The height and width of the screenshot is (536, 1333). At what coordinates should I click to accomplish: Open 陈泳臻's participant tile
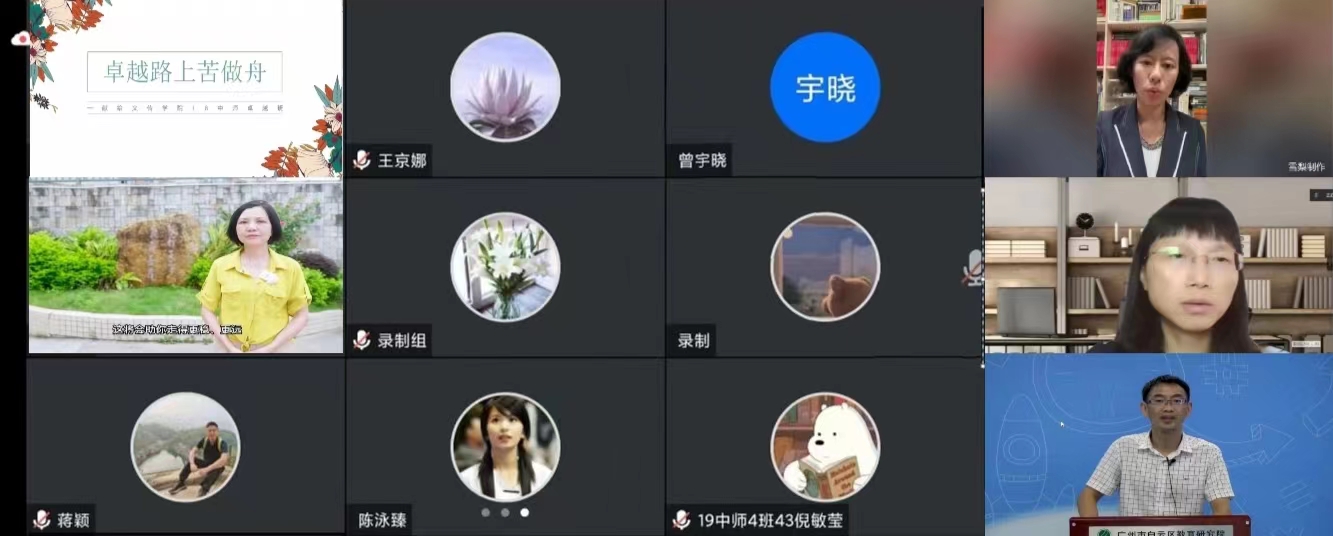505,446
